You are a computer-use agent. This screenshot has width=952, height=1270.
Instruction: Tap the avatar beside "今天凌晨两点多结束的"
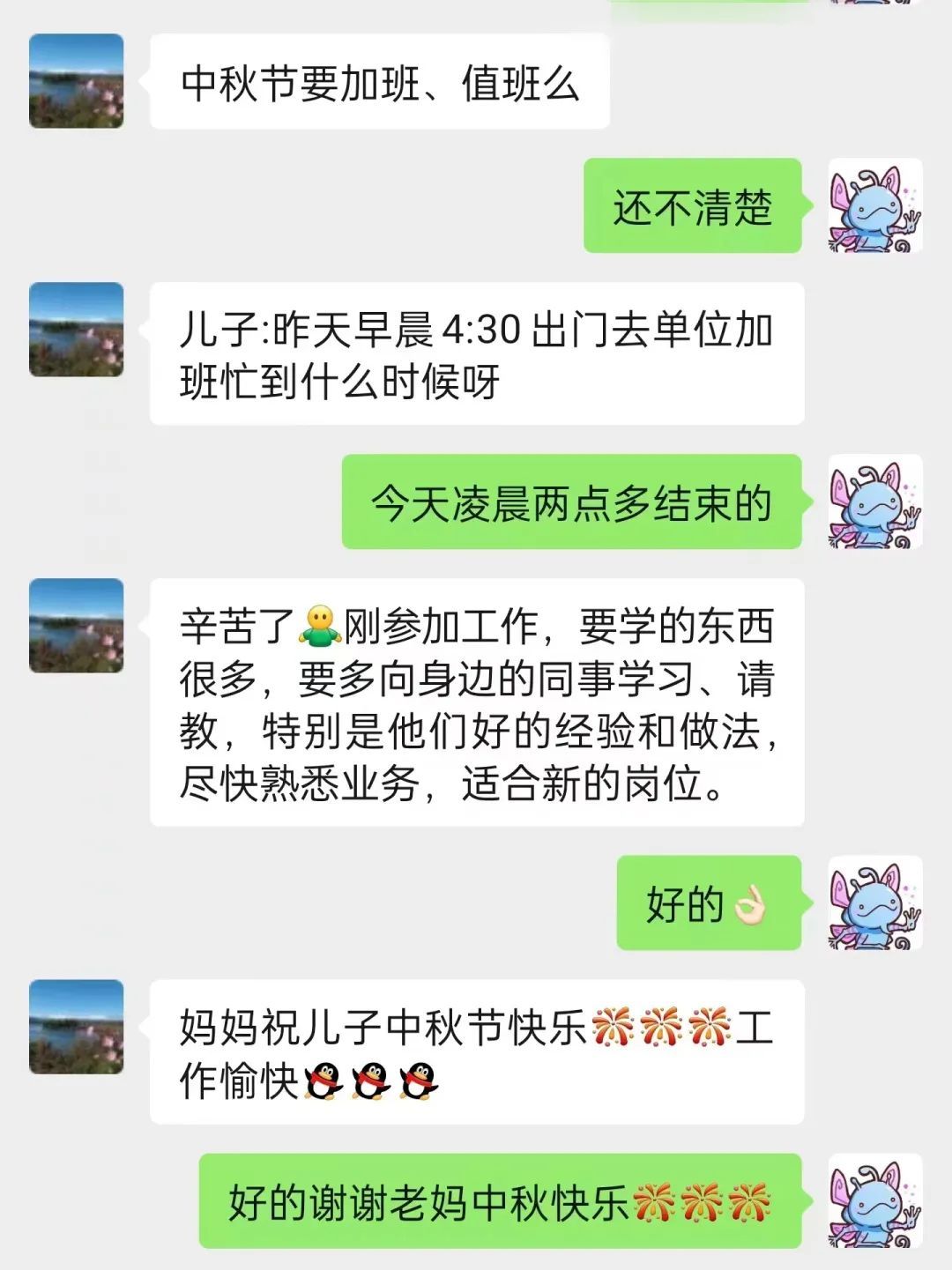(875, 502)
